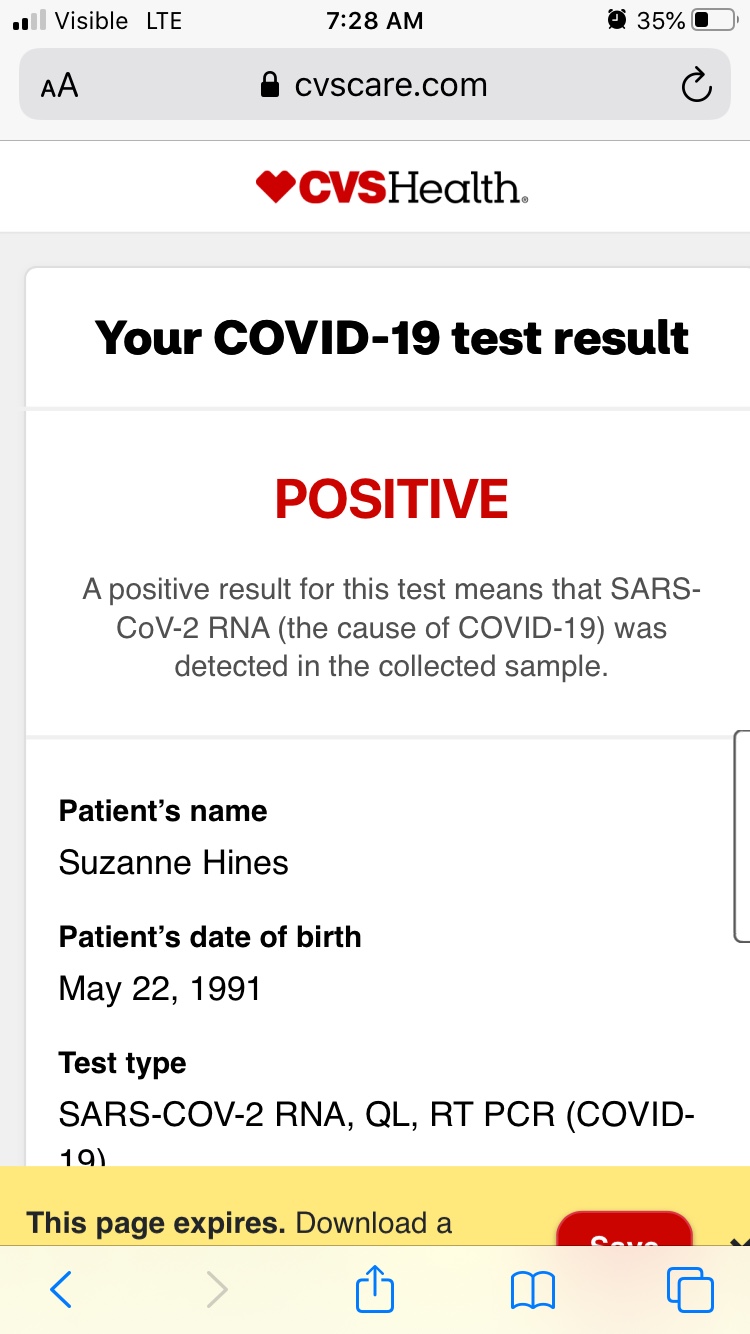The image size is (750, 1334).
Task: Reload the page
Action: pyautogui.click(x=696, y=86)
